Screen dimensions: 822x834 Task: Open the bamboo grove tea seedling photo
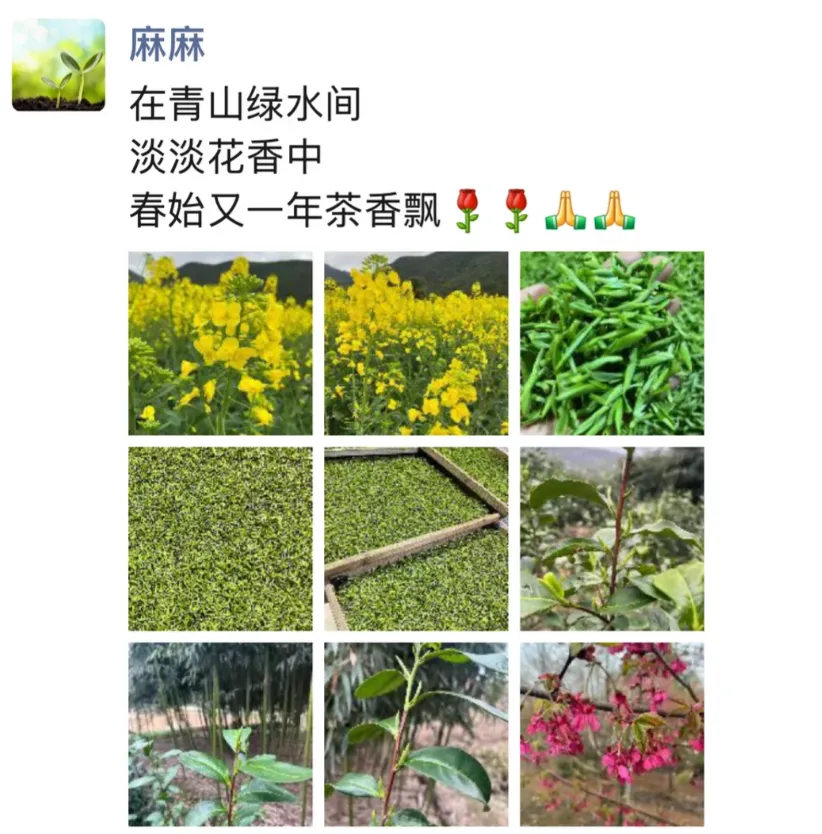222,731
